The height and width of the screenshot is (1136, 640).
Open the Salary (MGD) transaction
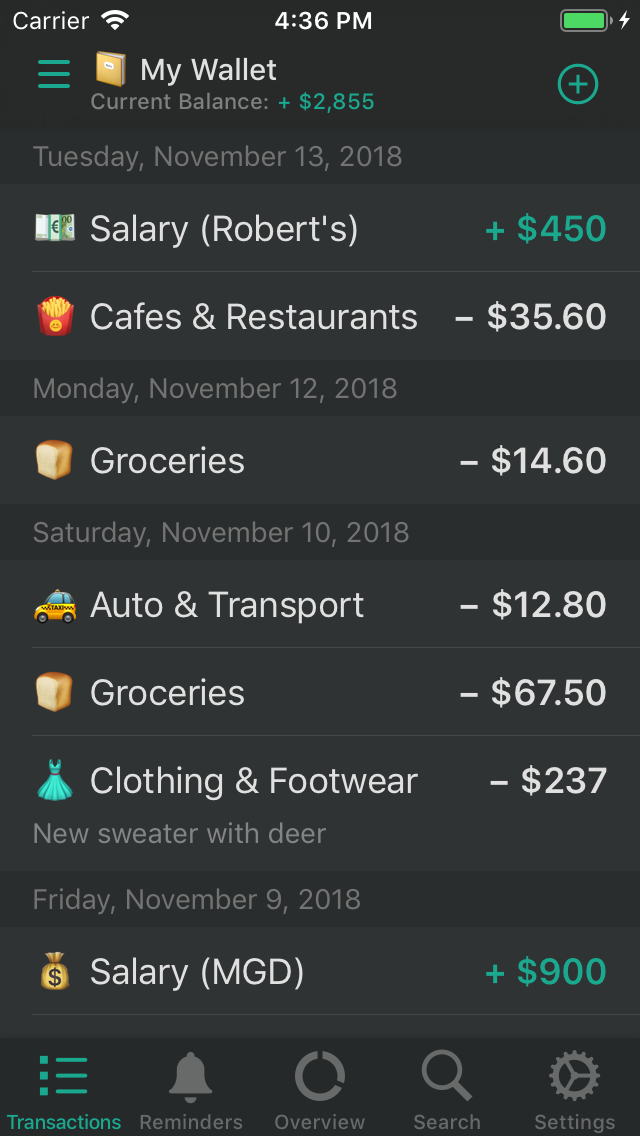[x=320, y=972]
